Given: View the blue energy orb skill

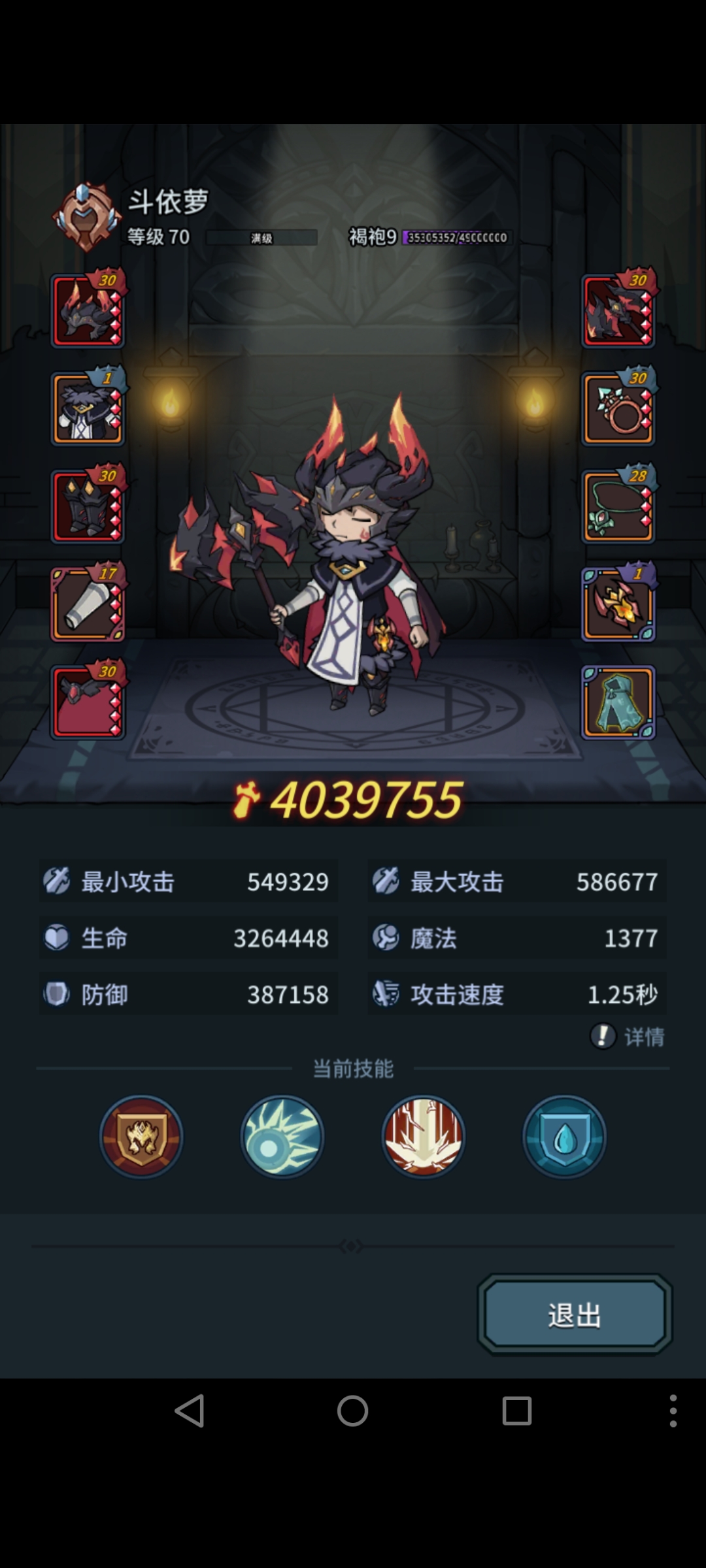Looking at the screenshot, I should (282, 1137).
